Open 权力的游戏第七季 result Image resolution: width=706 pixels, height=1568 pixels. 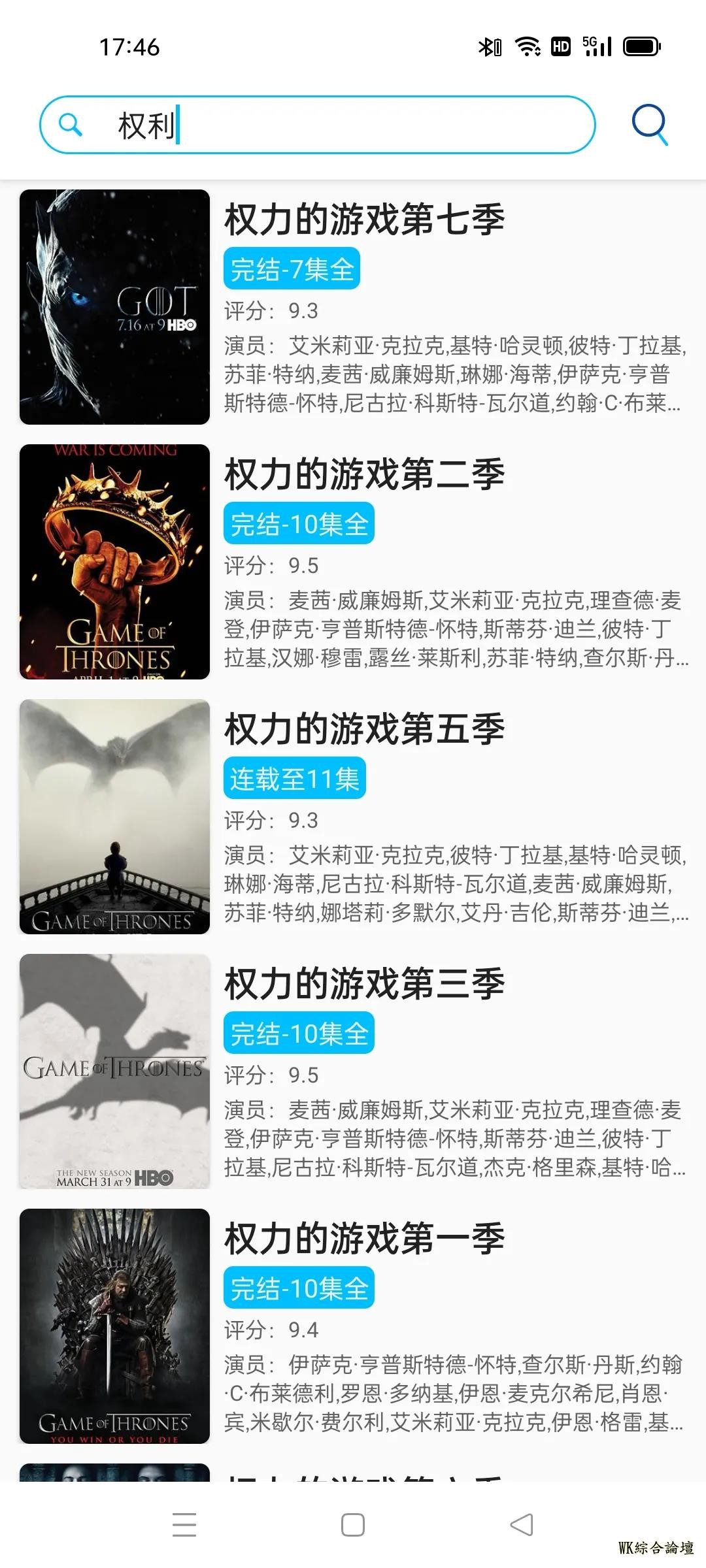[x=364, y=220]
